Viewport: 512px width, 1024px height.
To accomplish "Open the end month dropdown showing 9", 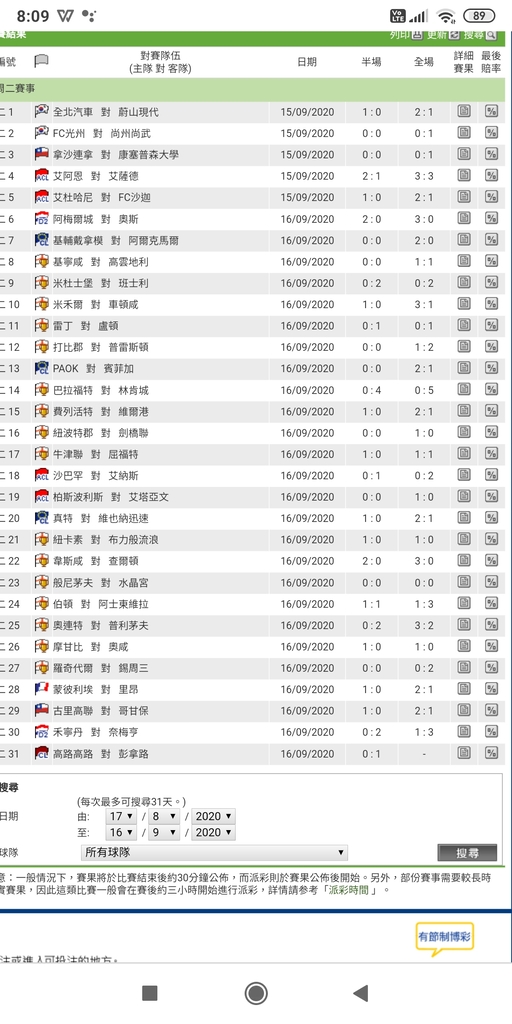I will point(164,833).
